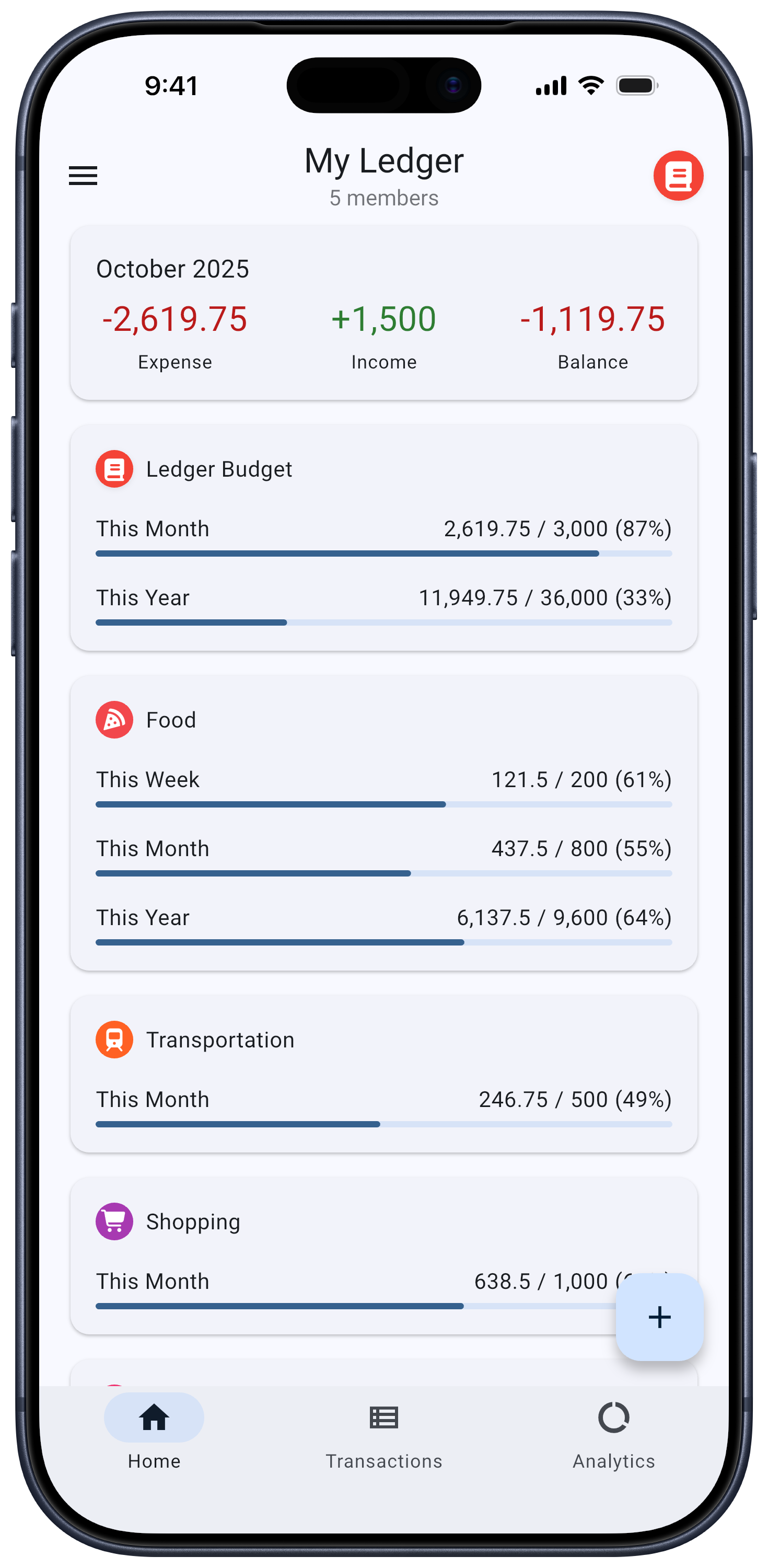
Task: Open the Home icon in bottom navigation
Action: click(x=154, y=1419)
